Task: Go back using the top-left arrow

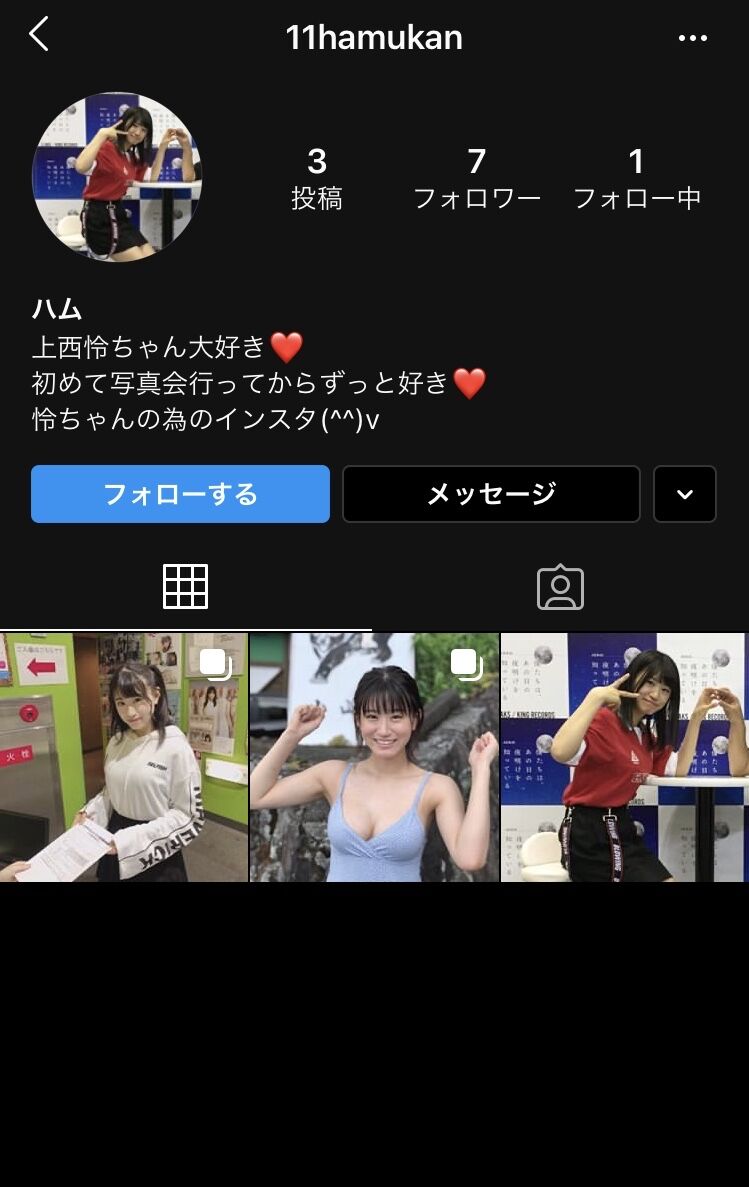Action: (39, 35)
